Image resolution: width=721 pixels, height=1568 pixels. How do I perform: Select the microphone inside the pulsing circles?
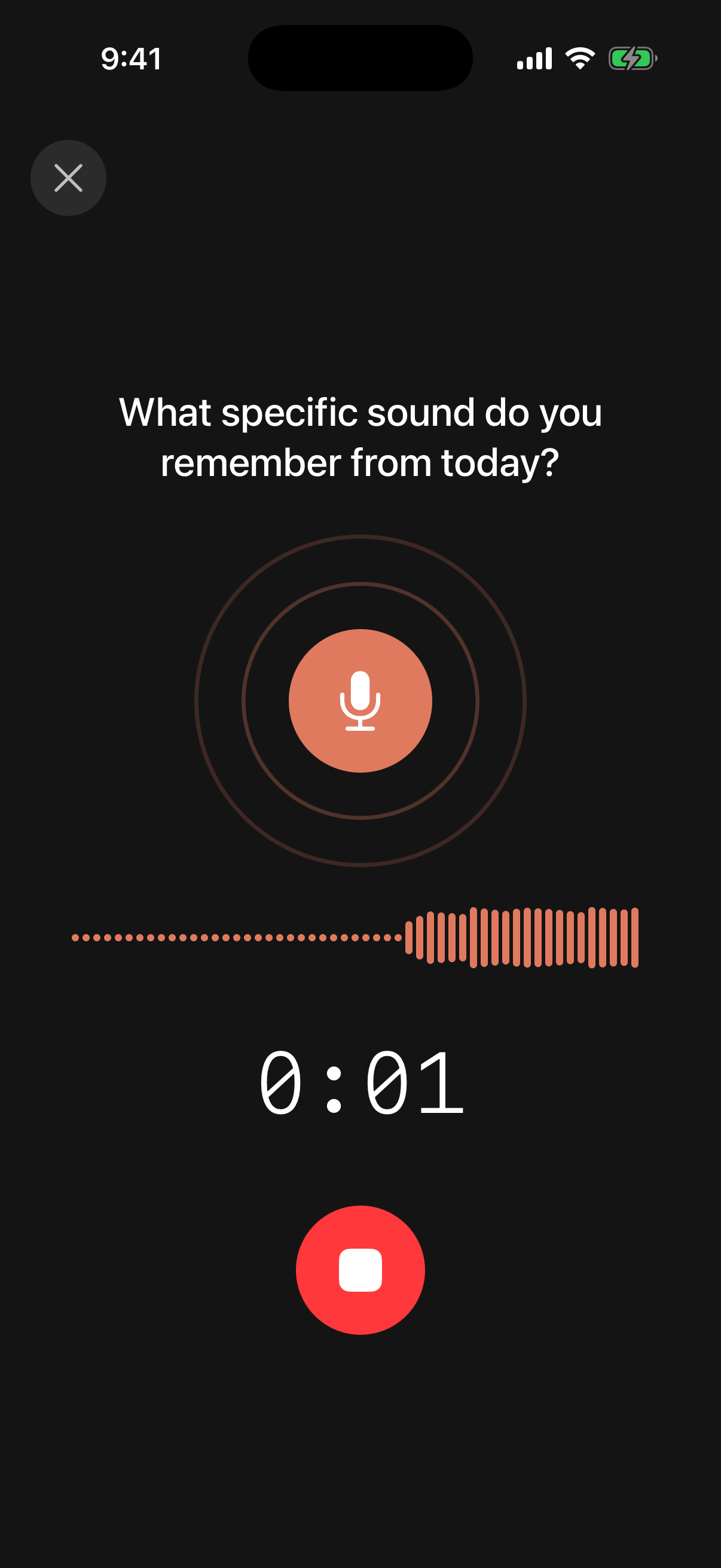[360, 701]
